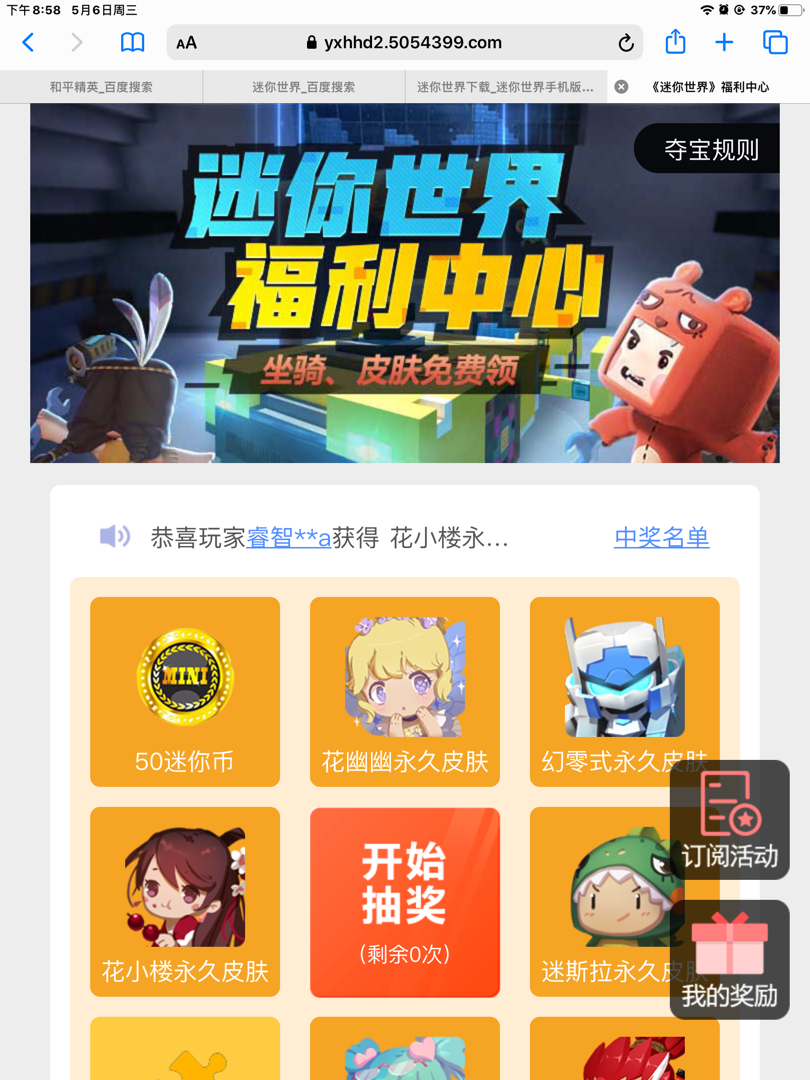Viewport: 810px width, 1080px height.
Task: Switch to the 和平精英_百度搜索 tab
Action: pos(101,87)
